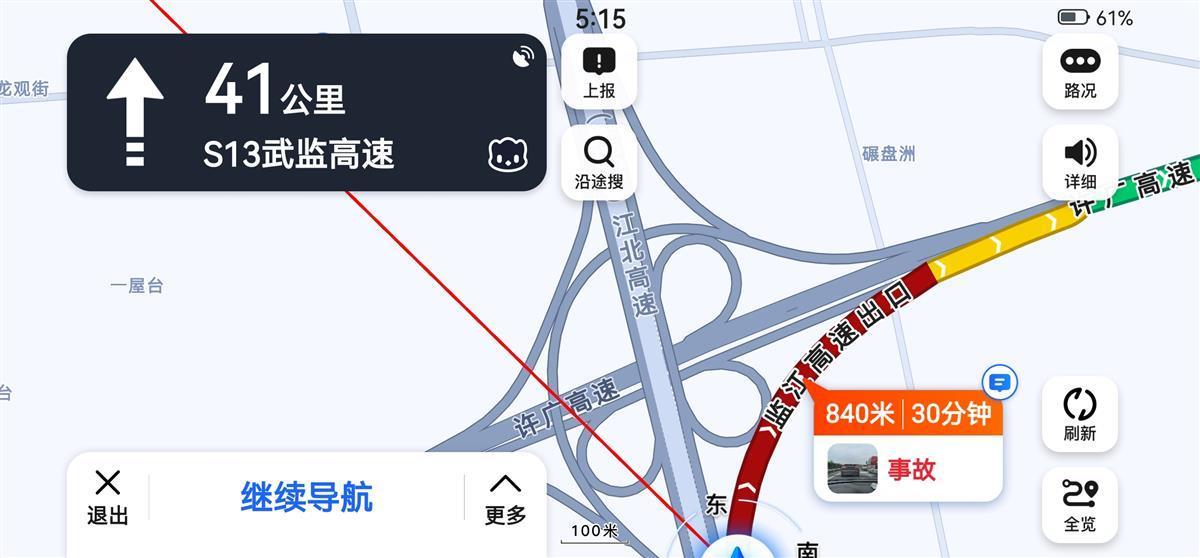
Task: Change voice guidance with 详细 speaker button
Action: click(x=1080, y=163)
